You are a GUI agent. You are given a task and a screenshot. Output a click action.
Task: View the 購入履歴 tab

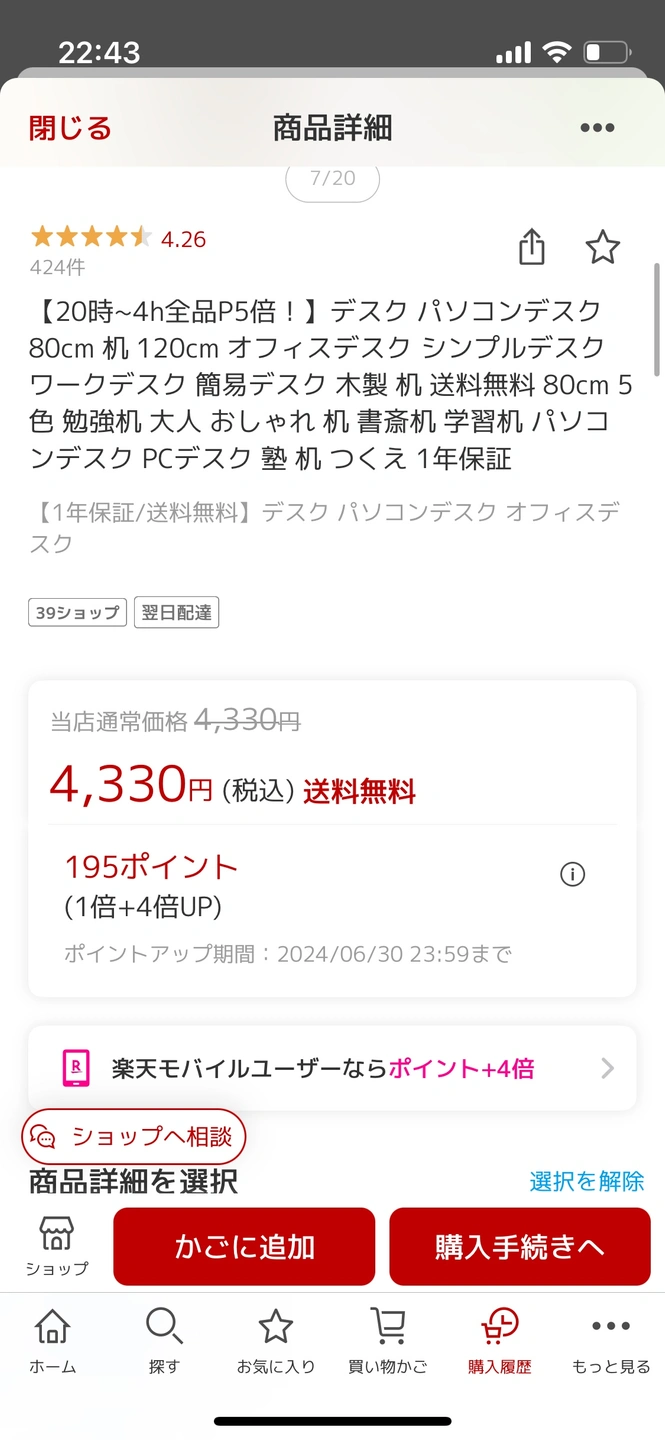(499, 1341)
